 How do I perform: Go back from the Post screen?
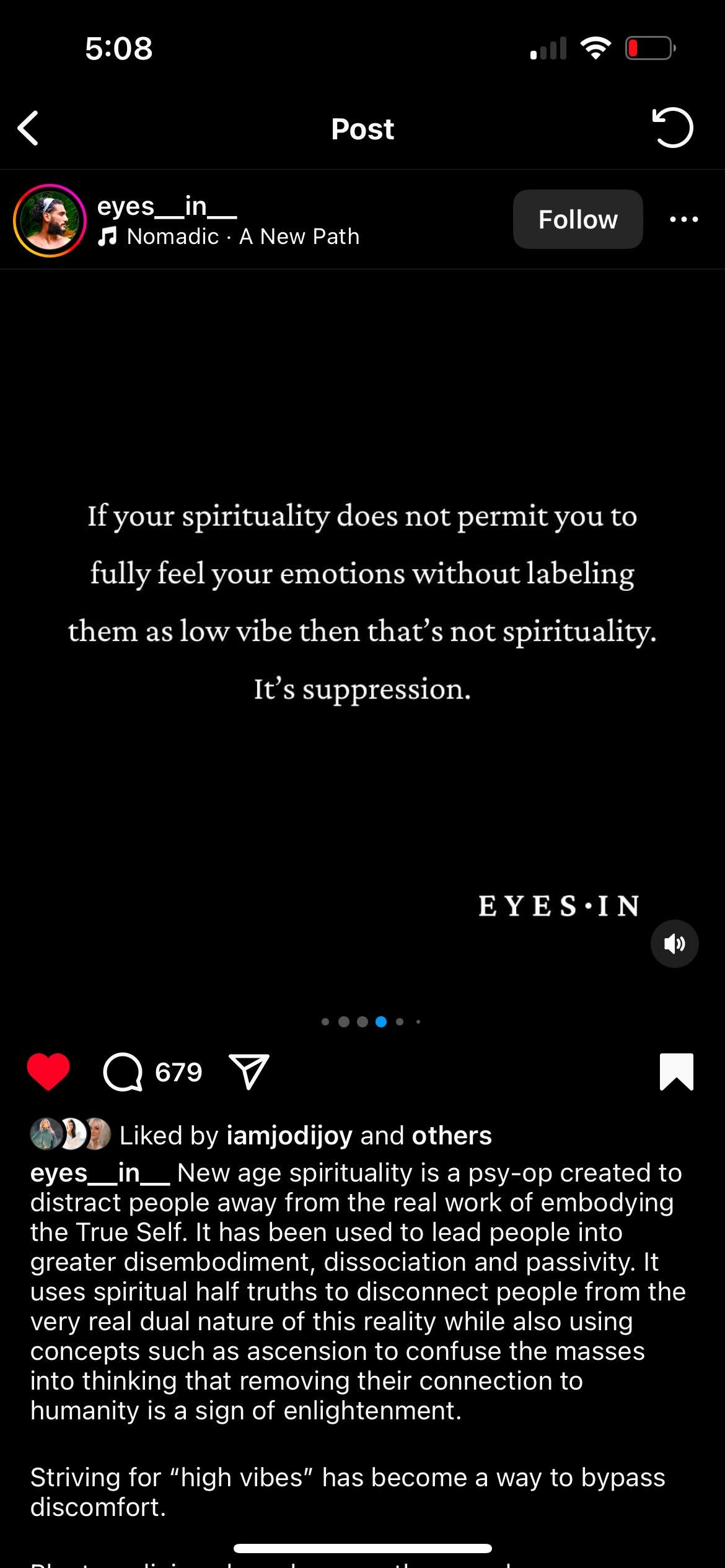[29, 129]
